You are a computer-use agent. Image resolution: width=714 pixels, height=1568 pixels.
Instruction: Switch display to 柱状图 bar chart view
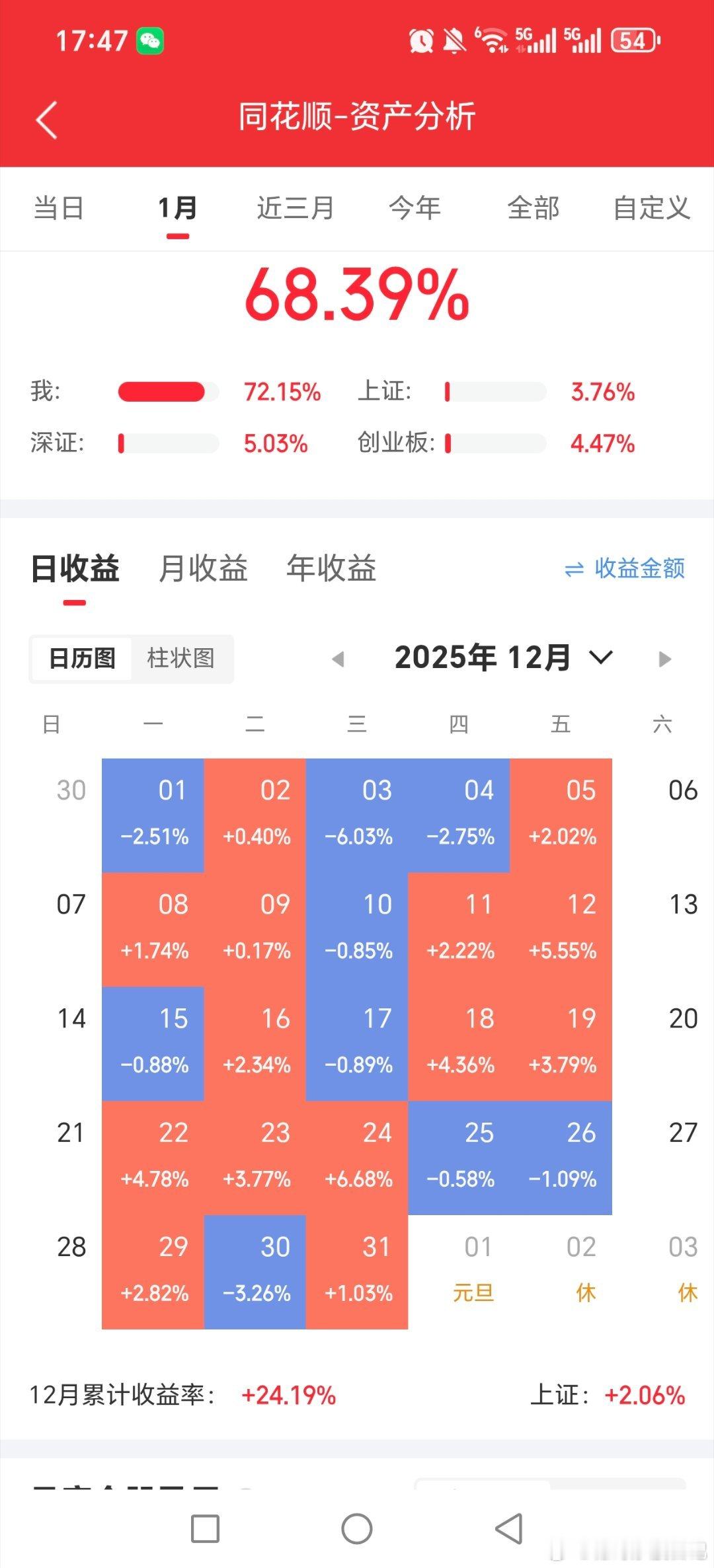pos(183,658)
